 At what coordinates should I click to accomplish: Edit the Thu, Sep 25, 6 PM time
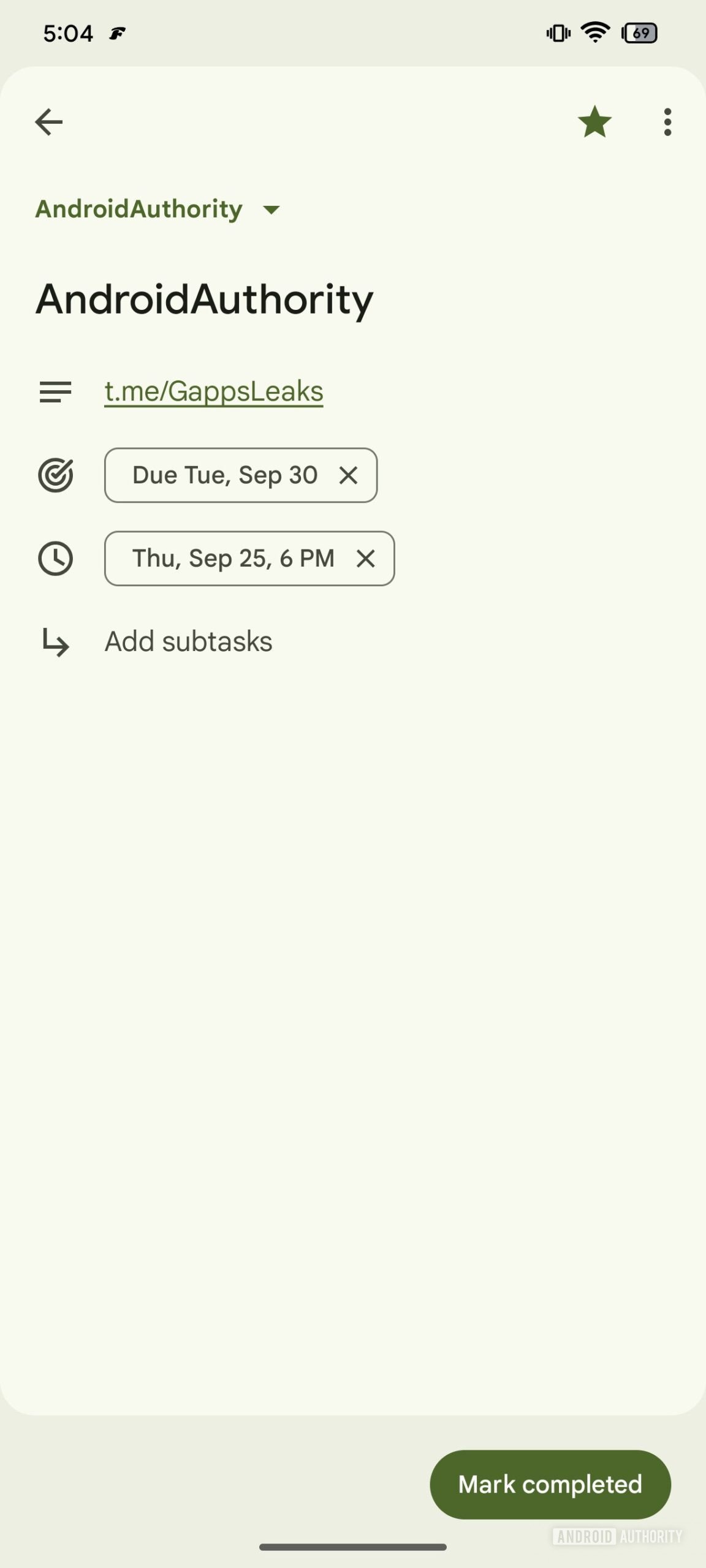coord(233,559)
